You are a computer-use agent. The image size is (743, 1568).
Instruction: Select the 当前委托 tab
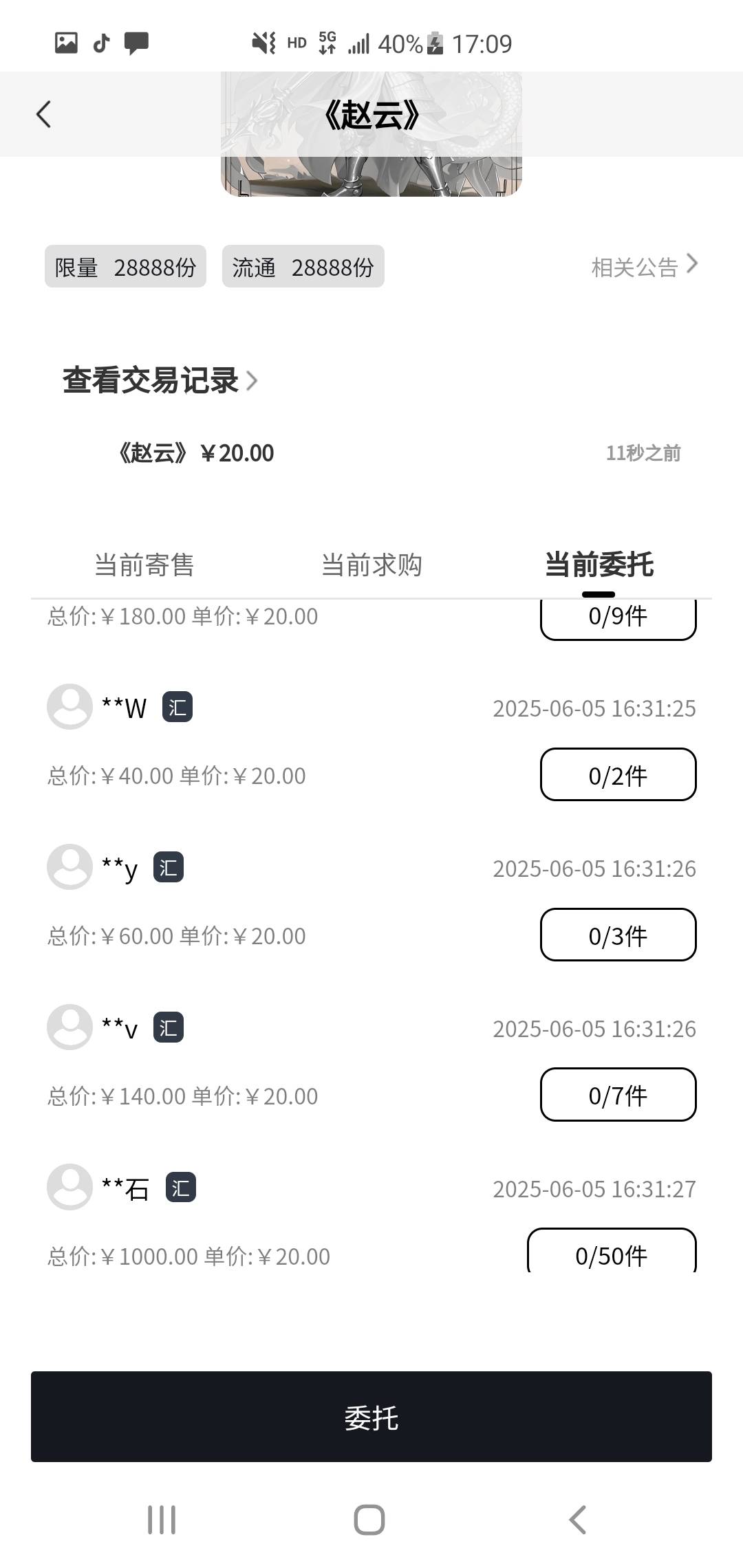(599, 565)
